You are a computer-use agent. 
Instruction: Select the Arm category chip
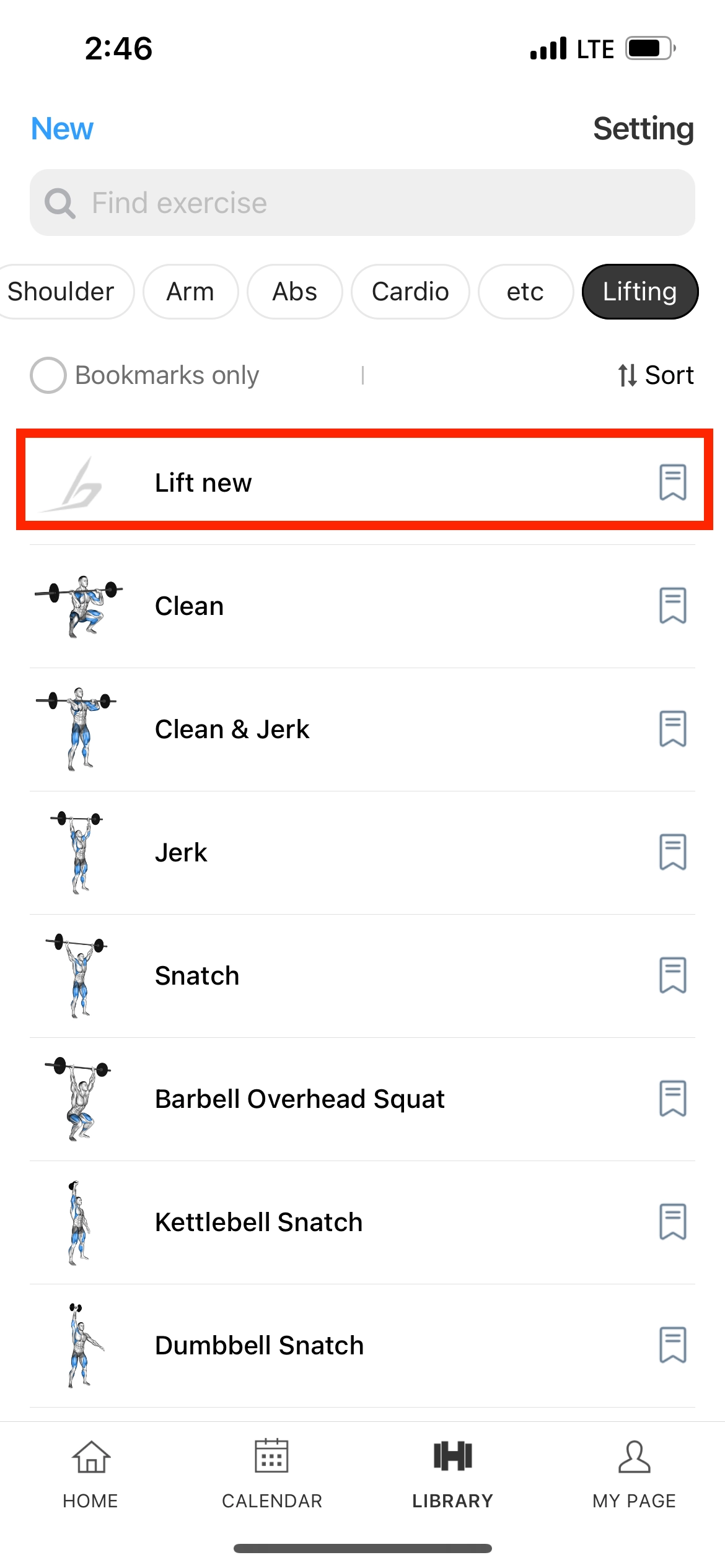coord(190,292)
